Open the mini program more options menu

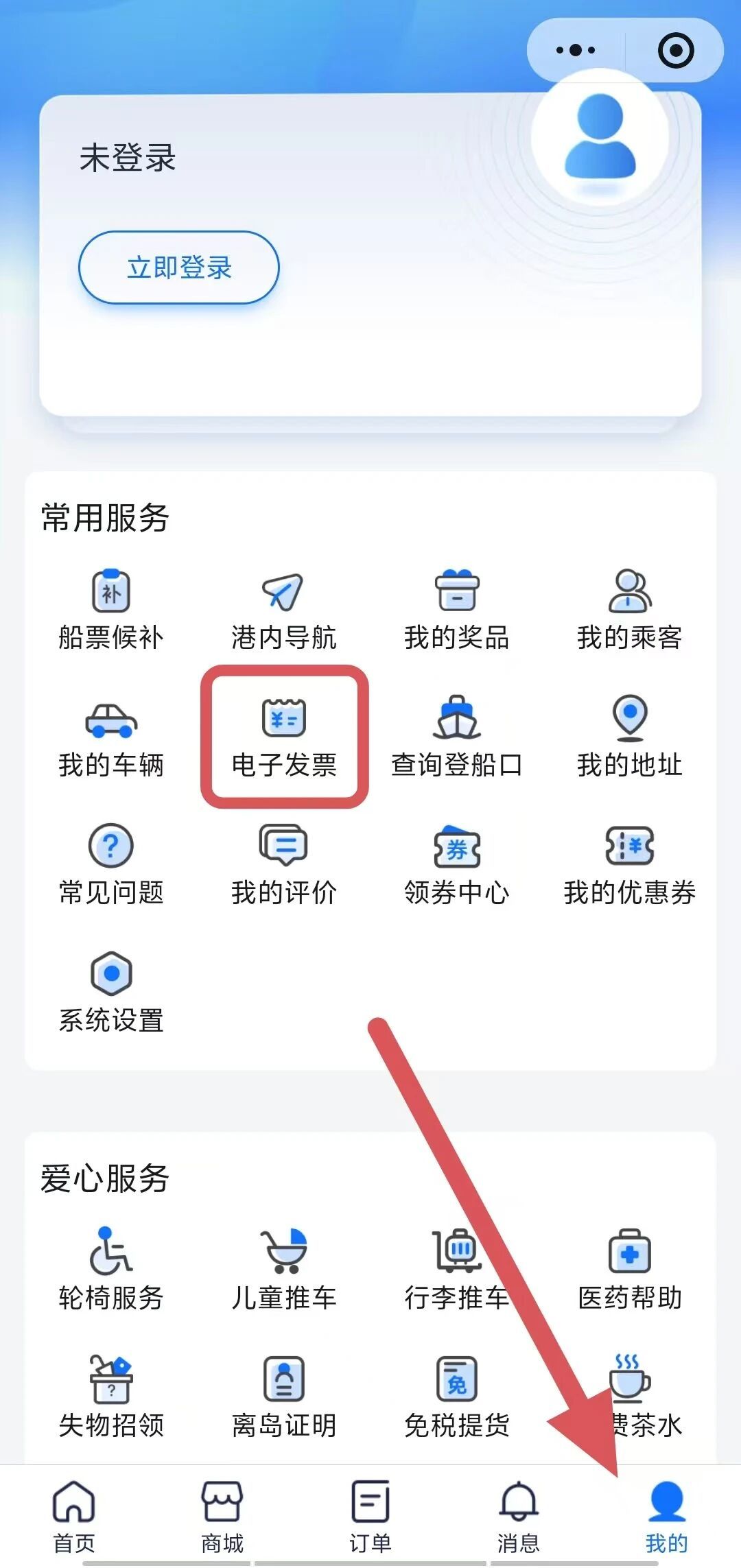pos(576,50)
